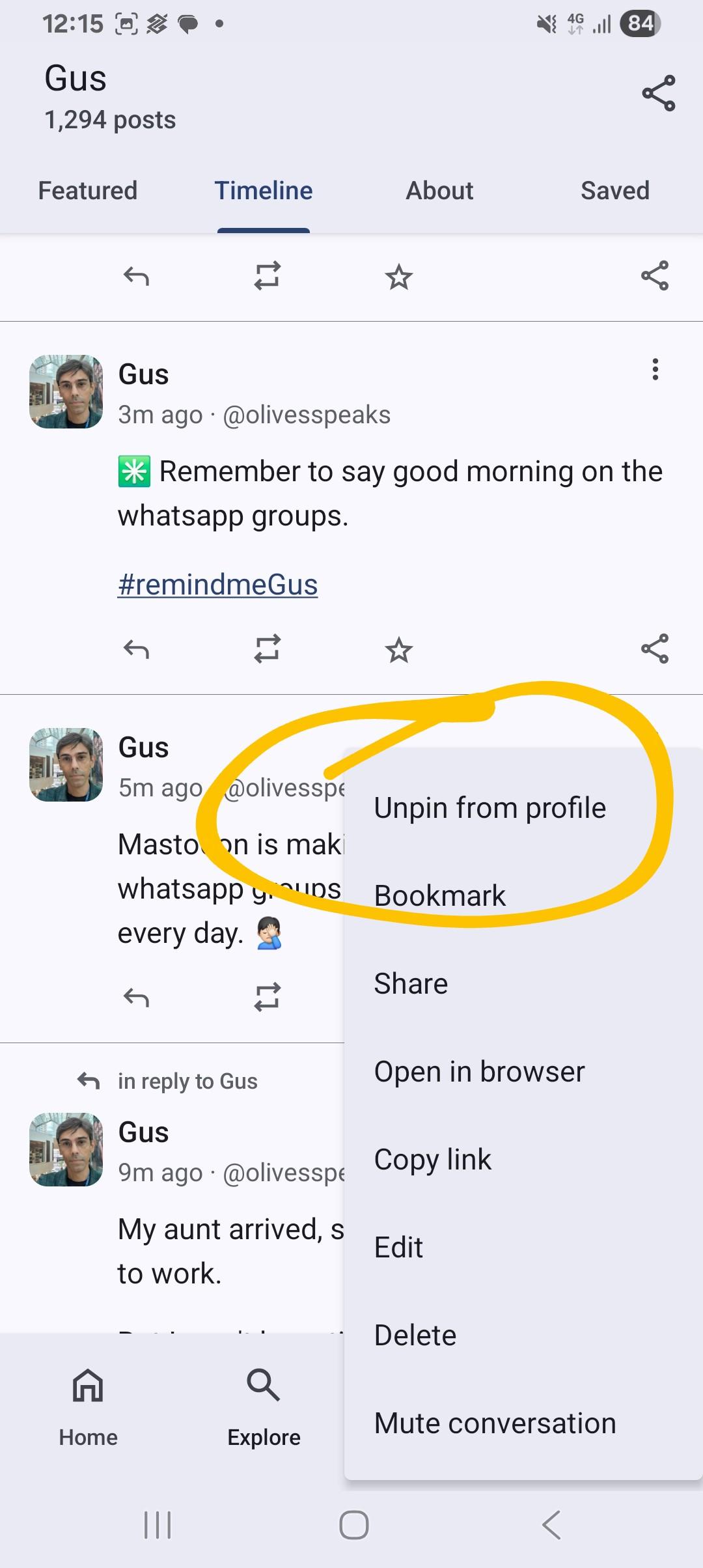The height and width of the screenshot is (1568, 703).
Task: Select Edit from the post menu
Action: 398,1248
